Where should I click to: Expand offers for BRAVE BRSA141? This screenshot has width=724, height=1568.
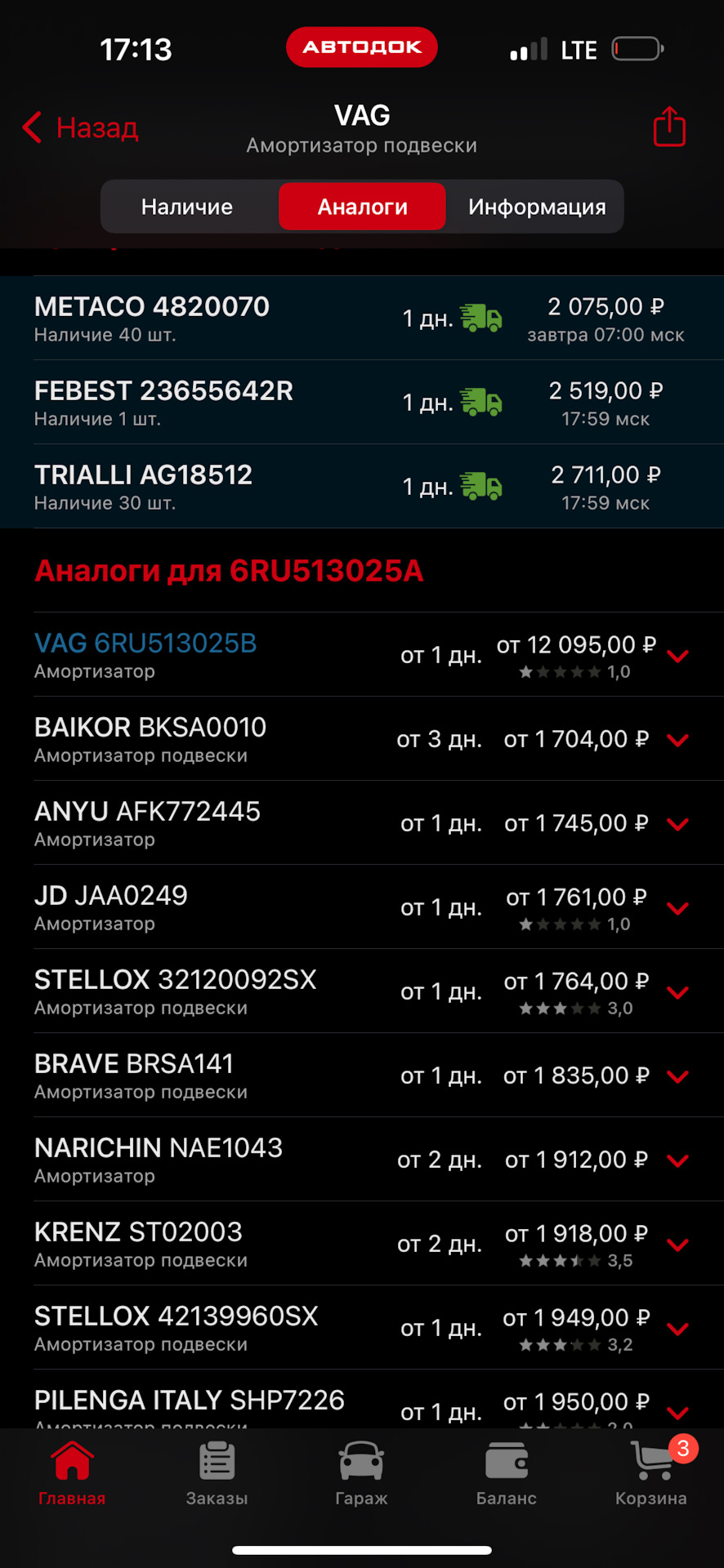(x=677, y=1076)
